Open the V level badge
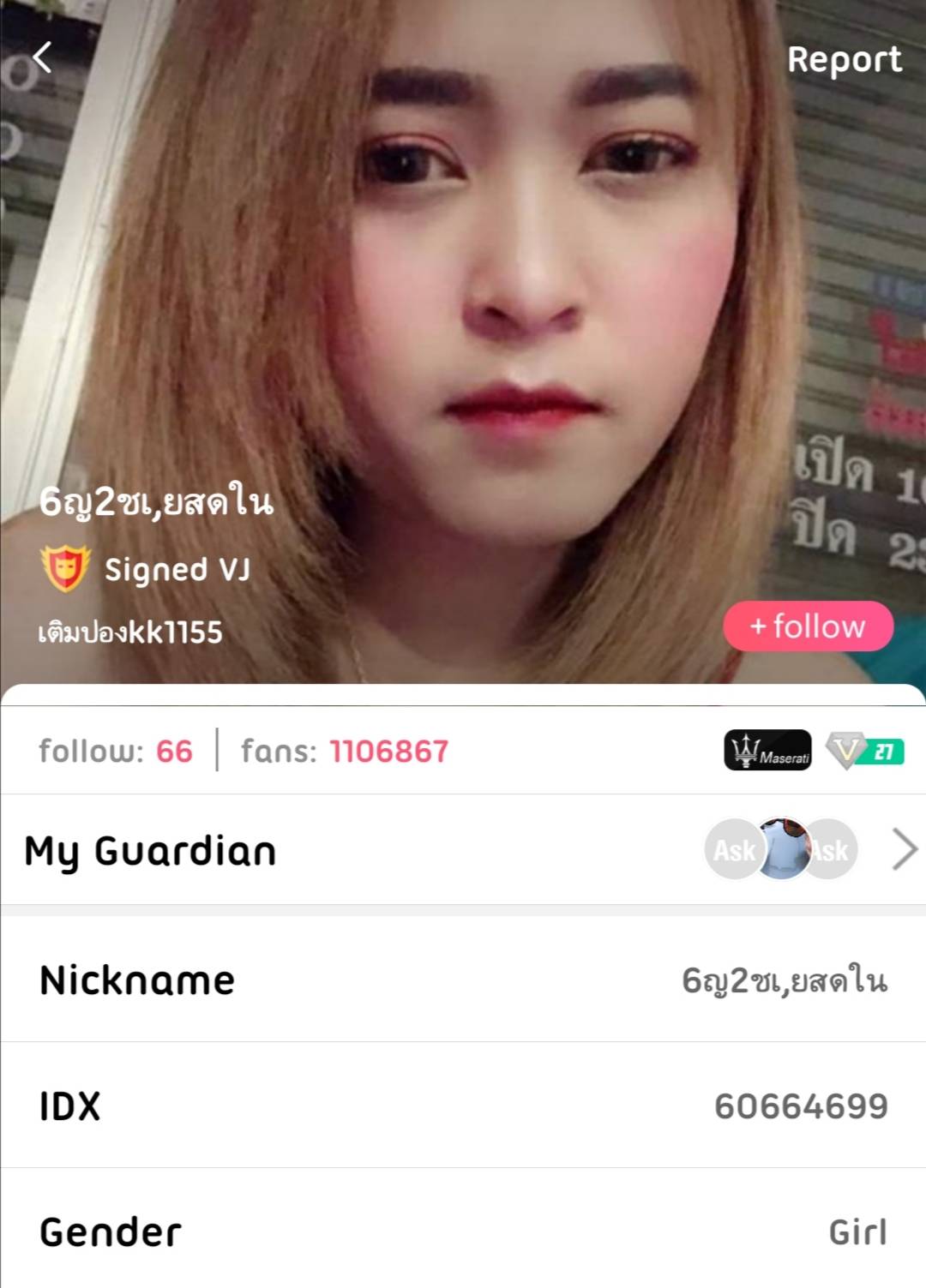Screen dimensions: 926x1288 [864, 752]
